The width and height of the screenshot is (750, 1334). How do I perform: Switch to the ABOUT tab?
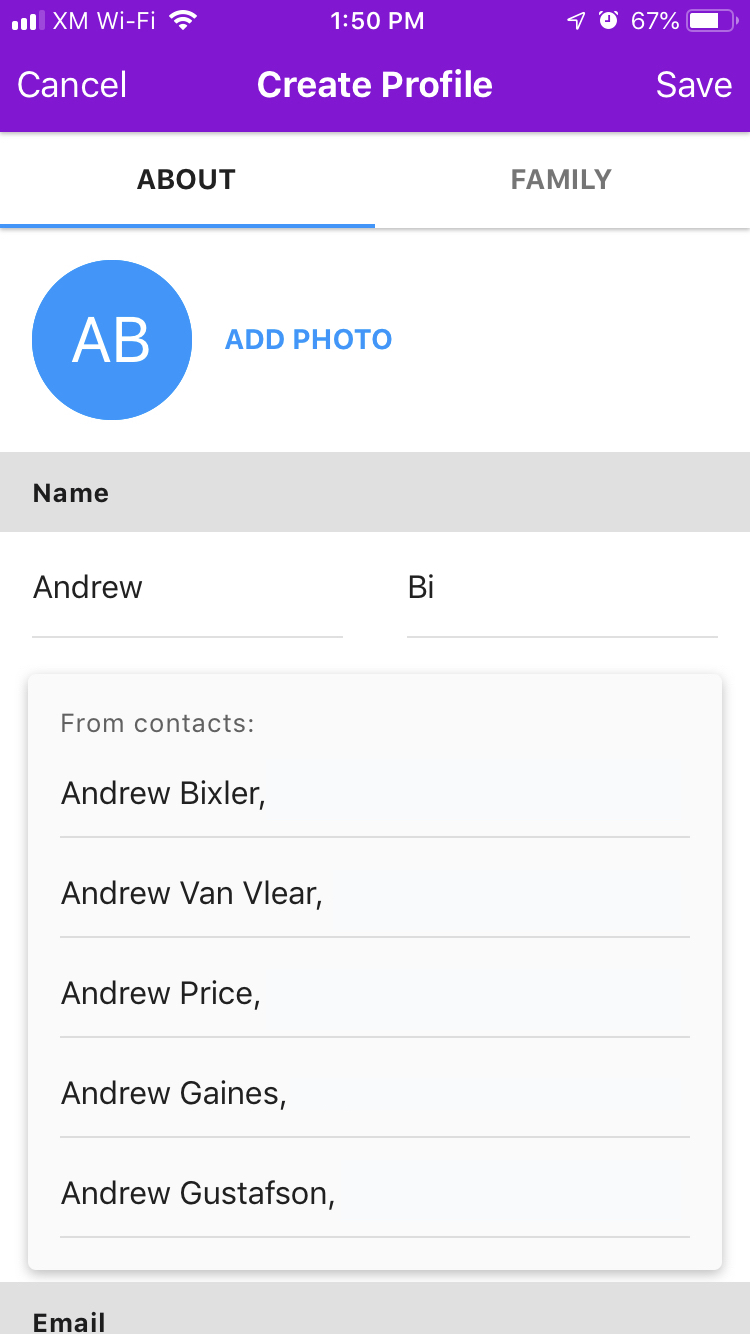186,179
